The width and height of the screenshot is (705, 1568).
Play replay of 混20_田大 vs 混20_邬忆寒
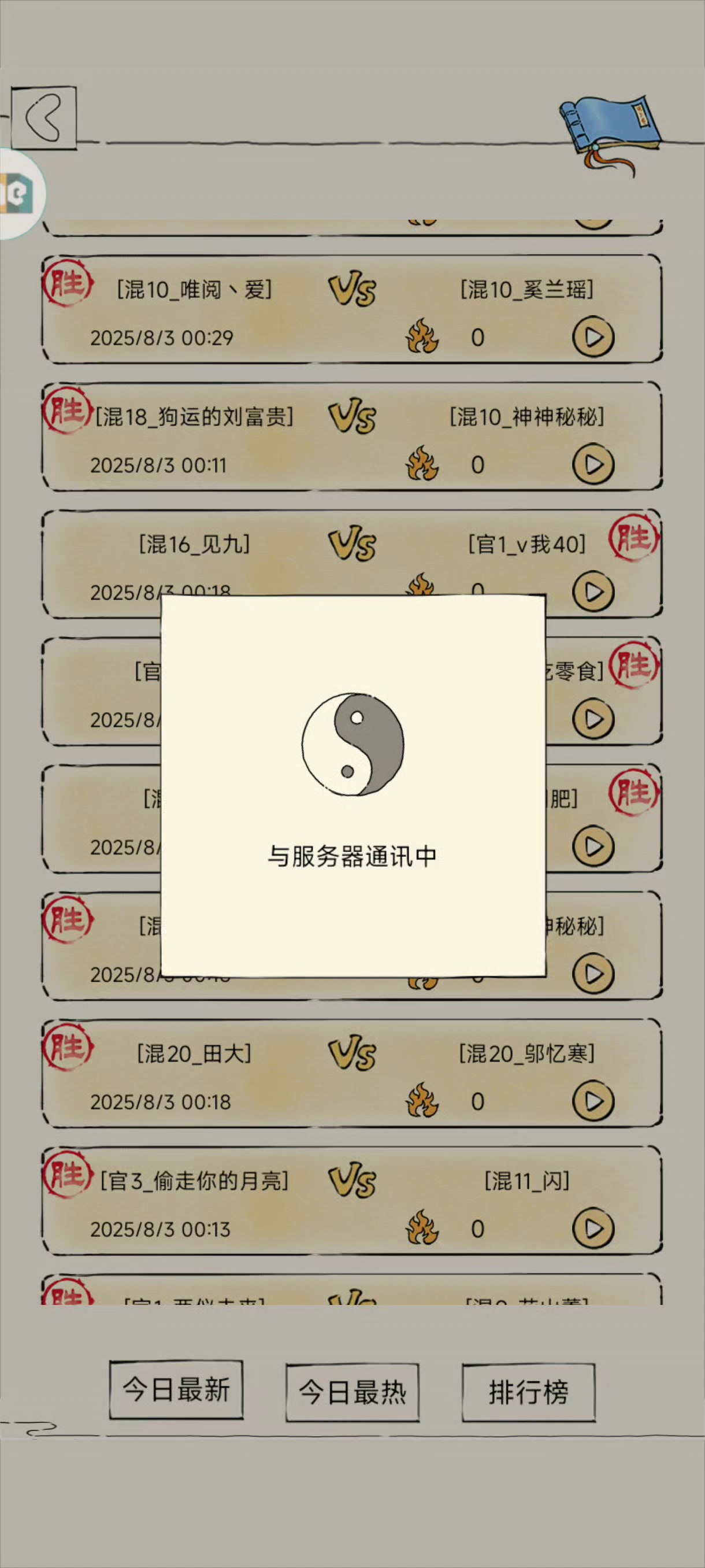[593, 1101]
